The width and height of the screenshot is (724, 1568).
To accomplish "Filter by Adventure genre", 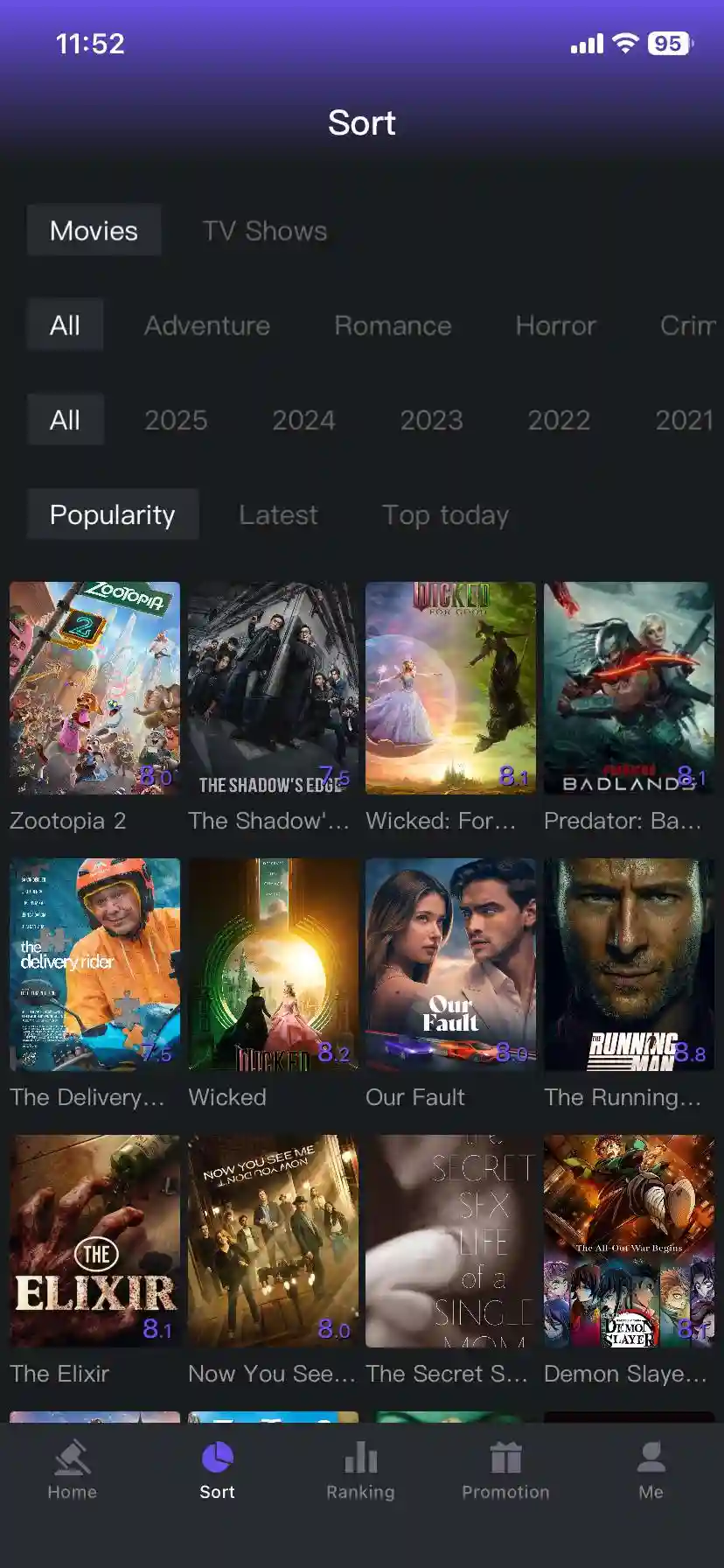I will (207, 325).
